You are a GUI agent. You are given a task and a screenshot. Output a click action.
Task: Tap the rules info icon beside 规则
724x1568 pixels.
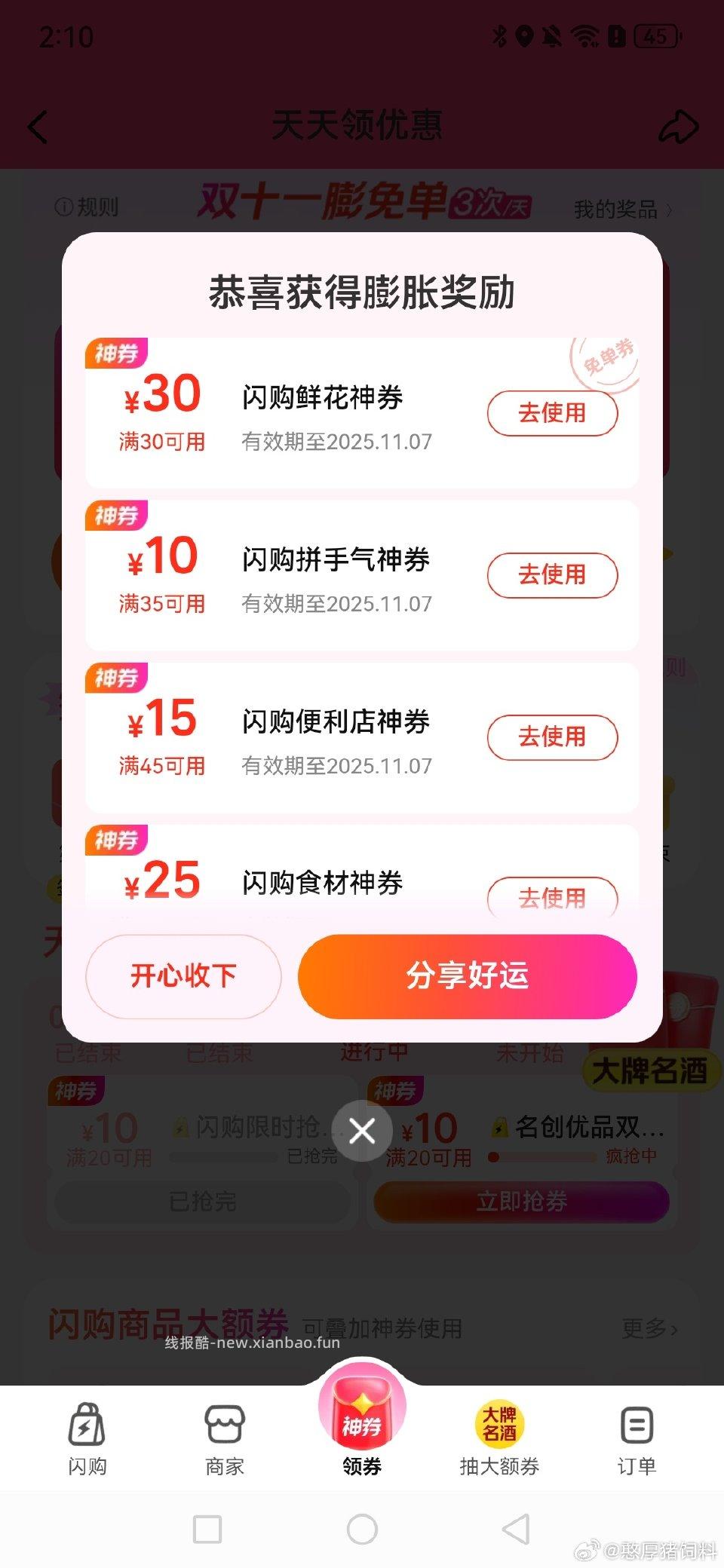point(65,207)
